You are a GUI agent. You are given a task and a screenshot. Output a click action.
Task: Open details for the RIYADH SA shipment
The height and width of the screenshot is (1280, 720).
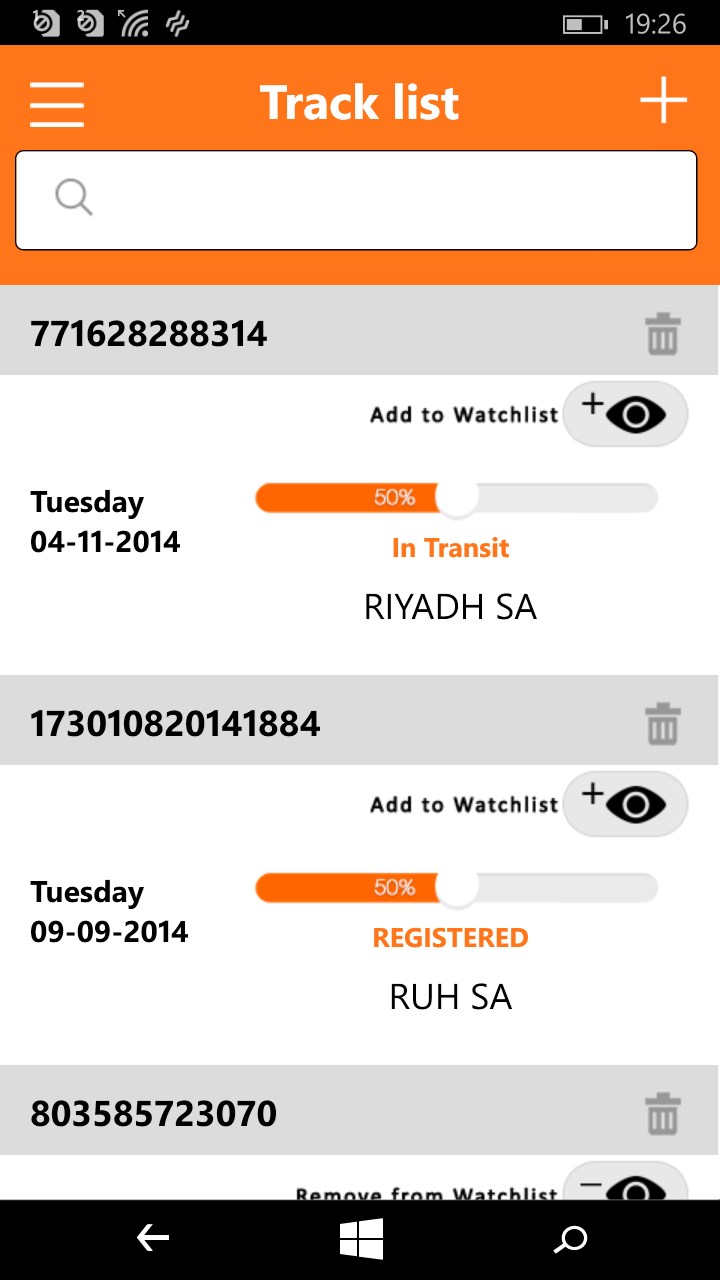[x=450, y=607]
